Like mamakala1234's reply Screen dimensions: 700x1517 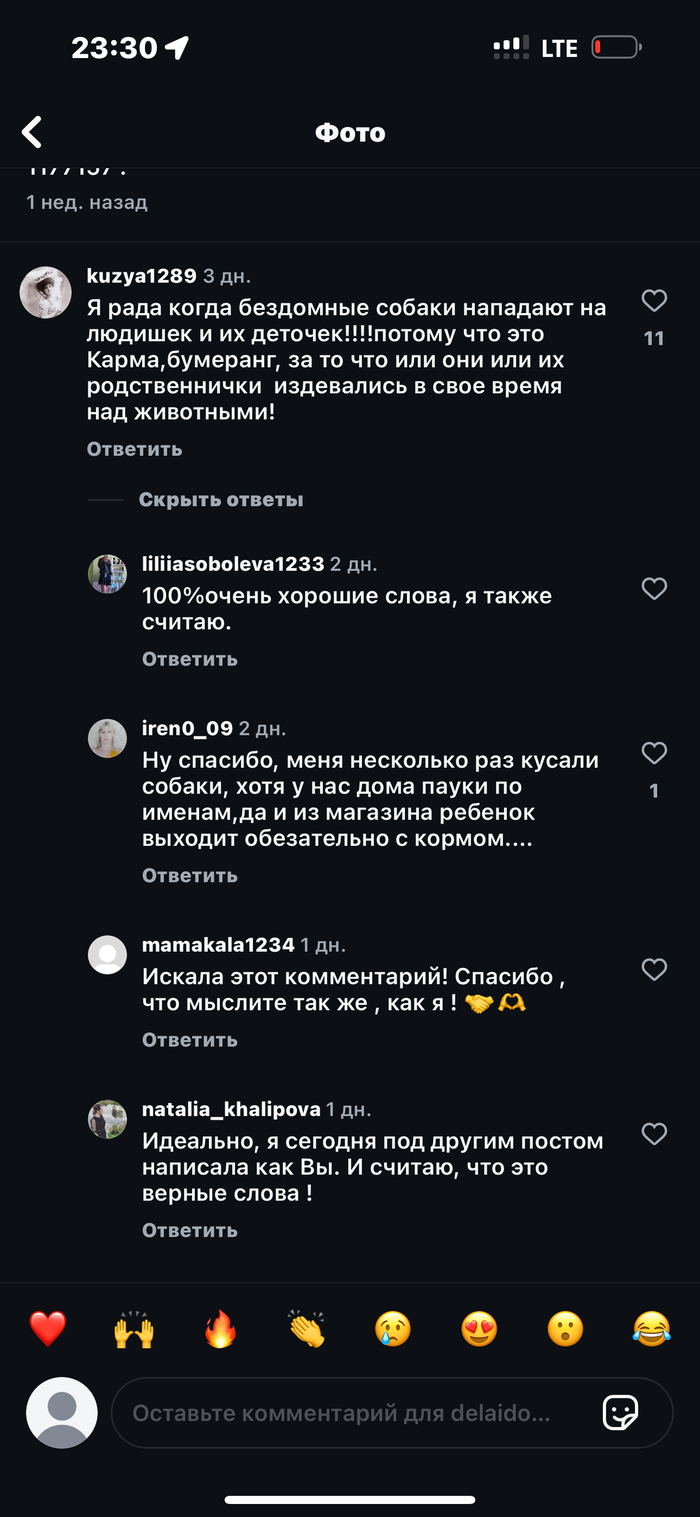[x=654, y=969]
